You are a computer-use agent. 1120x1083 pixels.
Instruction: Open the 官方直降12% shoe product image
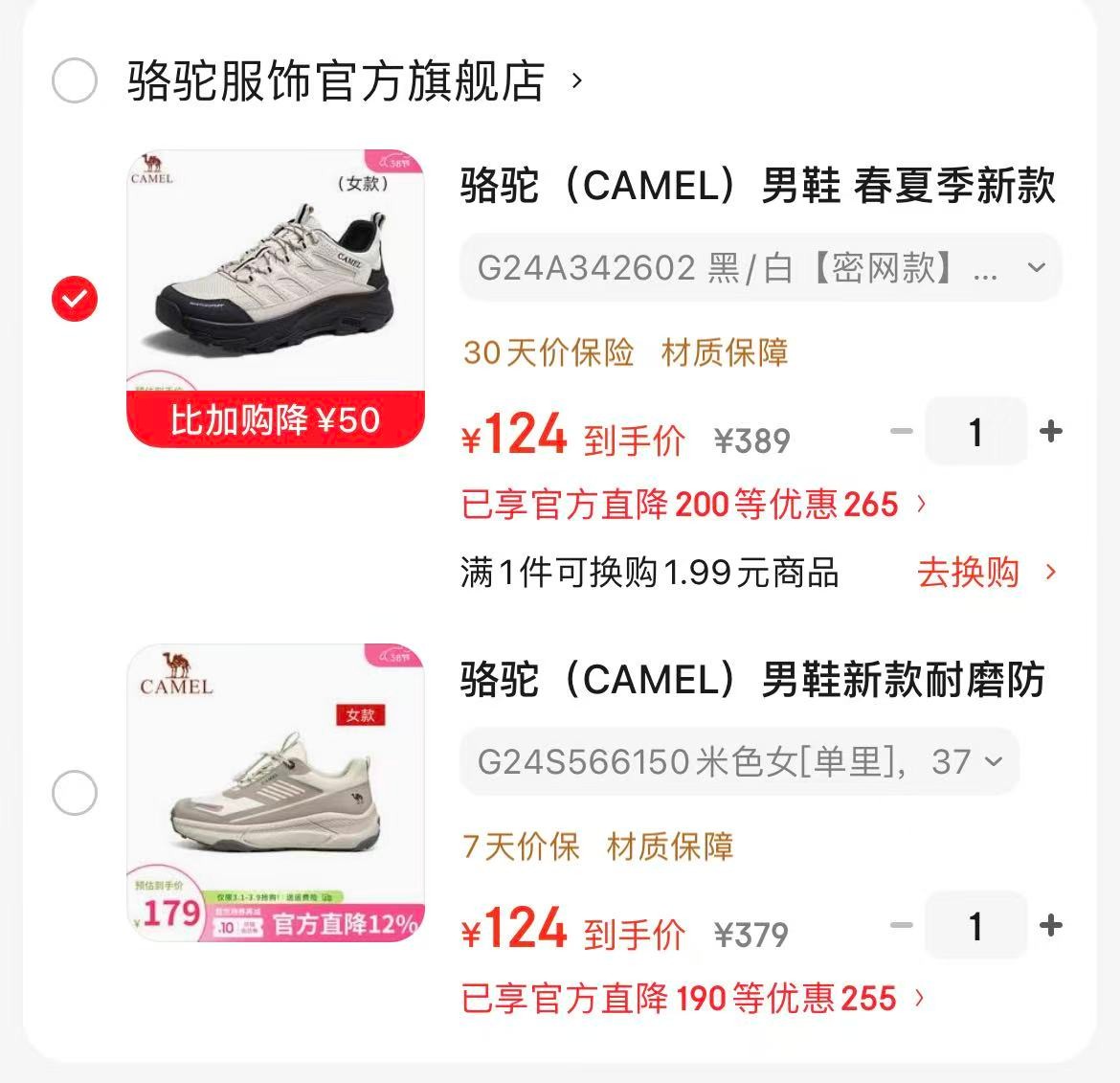click(276, 792)
